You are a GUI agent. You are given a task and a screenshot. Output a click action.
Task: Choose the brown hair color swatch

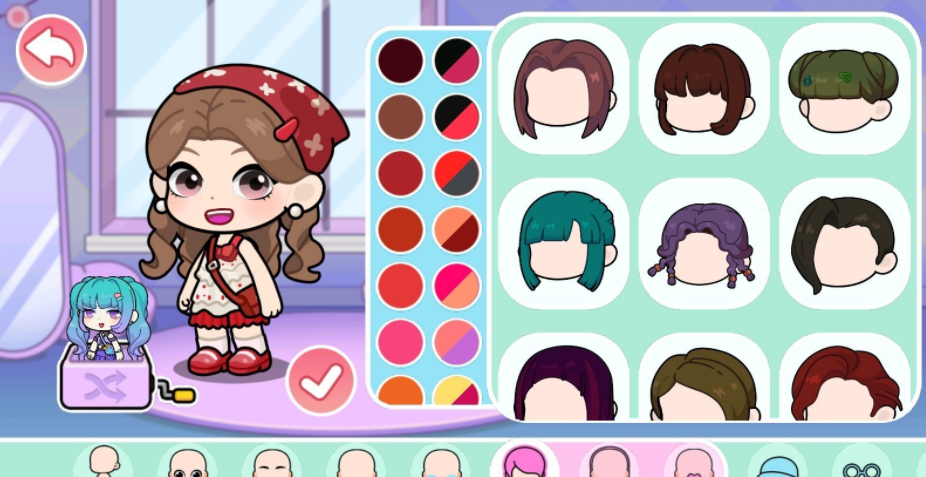[x=400, y=118]
